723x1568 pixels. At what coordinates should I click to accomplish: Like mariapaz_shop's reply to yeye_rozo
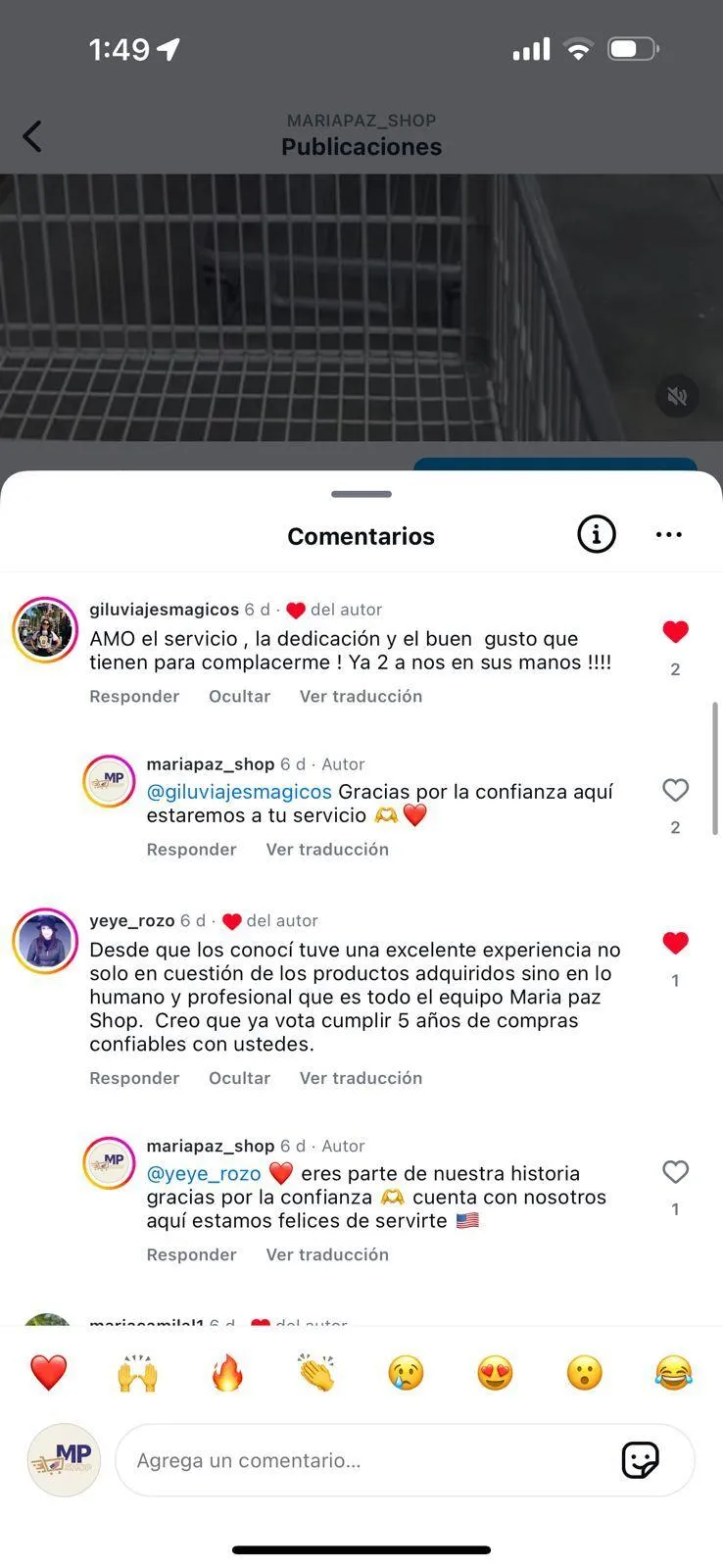click(x=675, y=1172)
